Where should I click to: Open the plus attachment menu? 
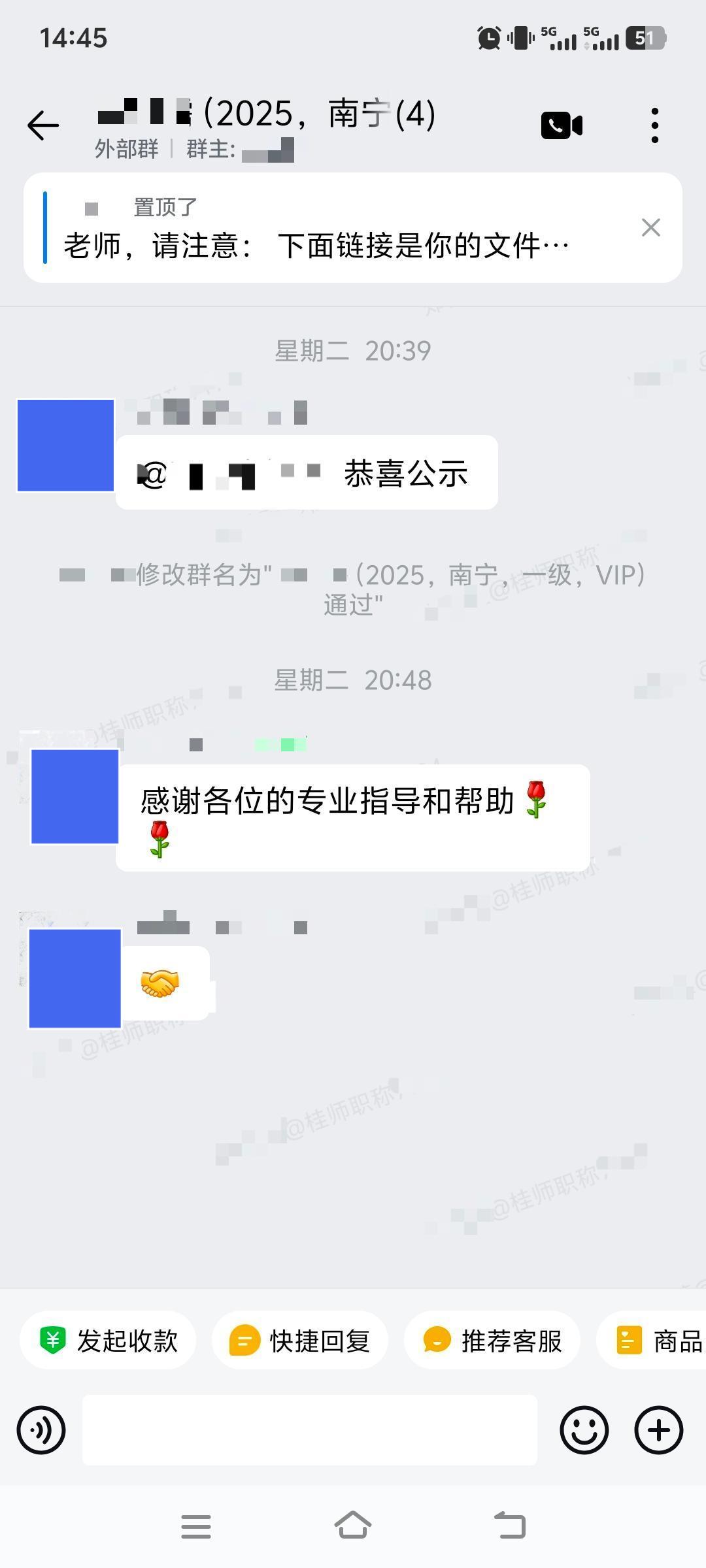658,1430
